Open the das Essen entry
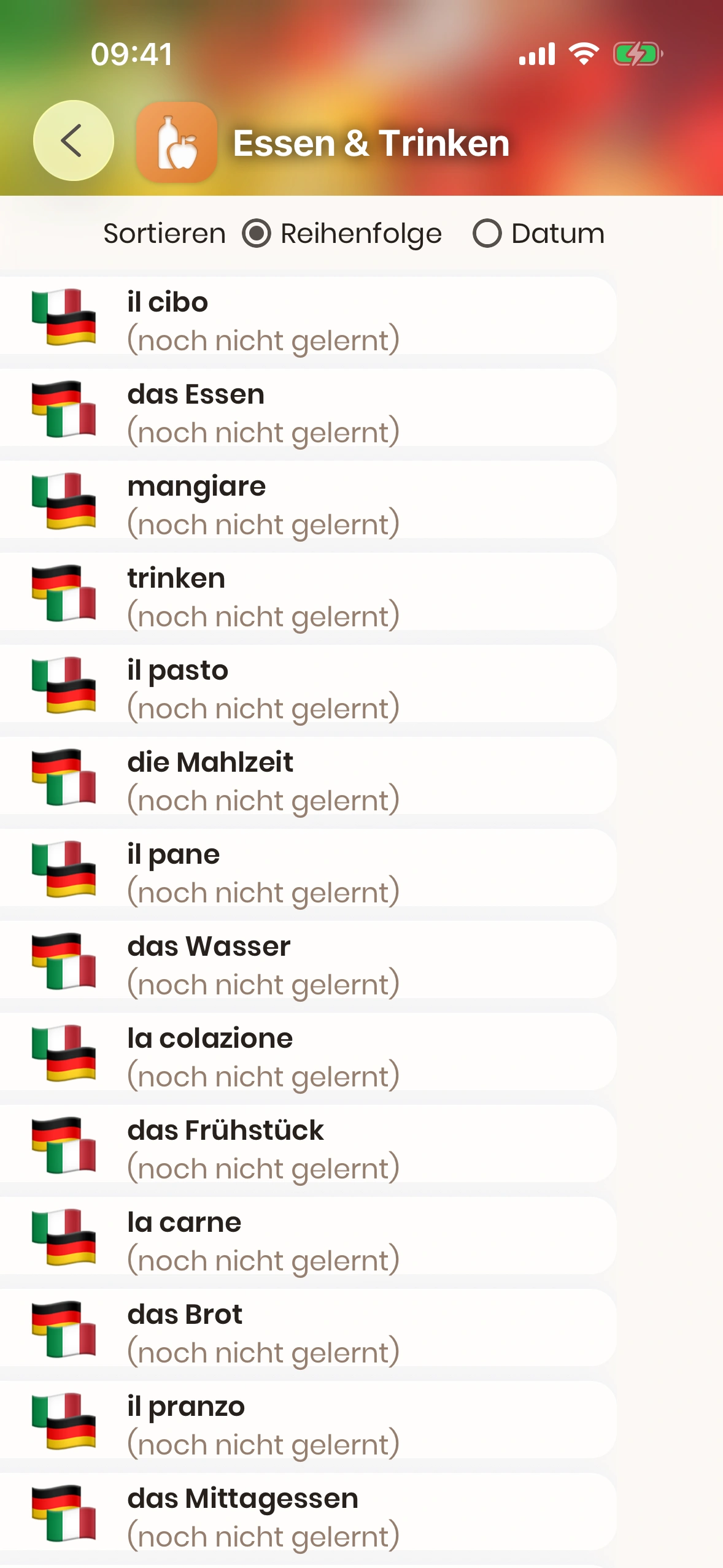The height and width of the screenshot is (1568, 723). 307,409
